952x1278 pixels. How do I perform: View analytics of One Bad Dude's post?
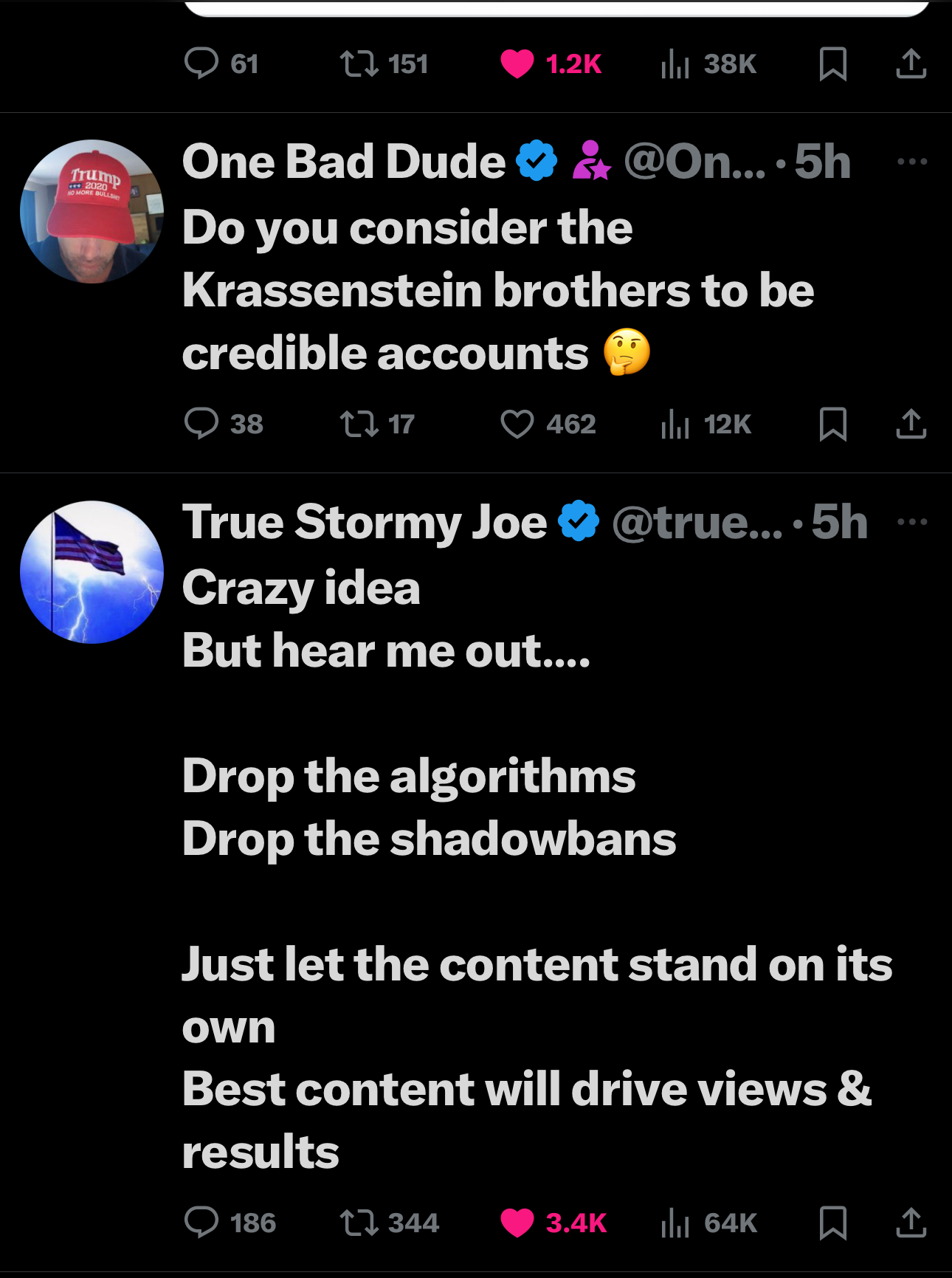tap(675, 424)
